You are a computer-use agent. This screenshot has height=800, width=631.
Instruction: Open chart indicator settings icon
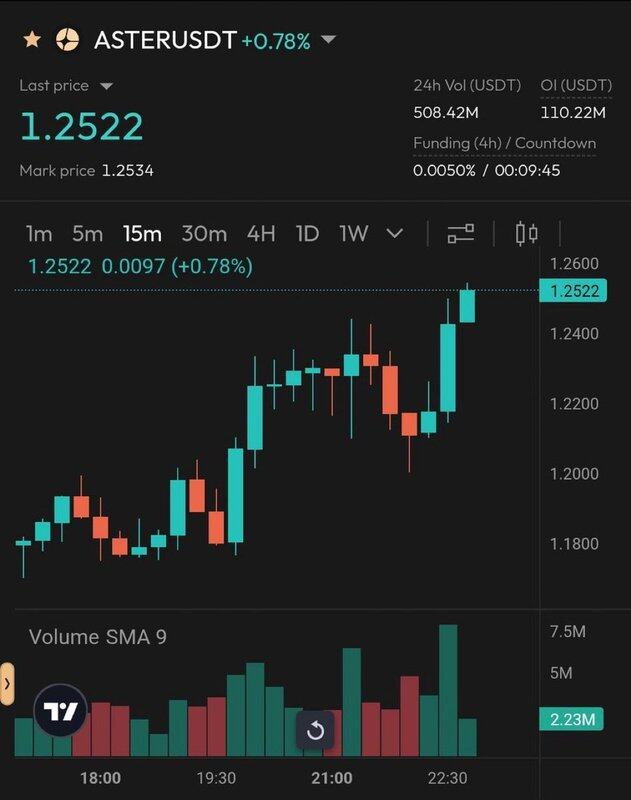click(461, 234)
